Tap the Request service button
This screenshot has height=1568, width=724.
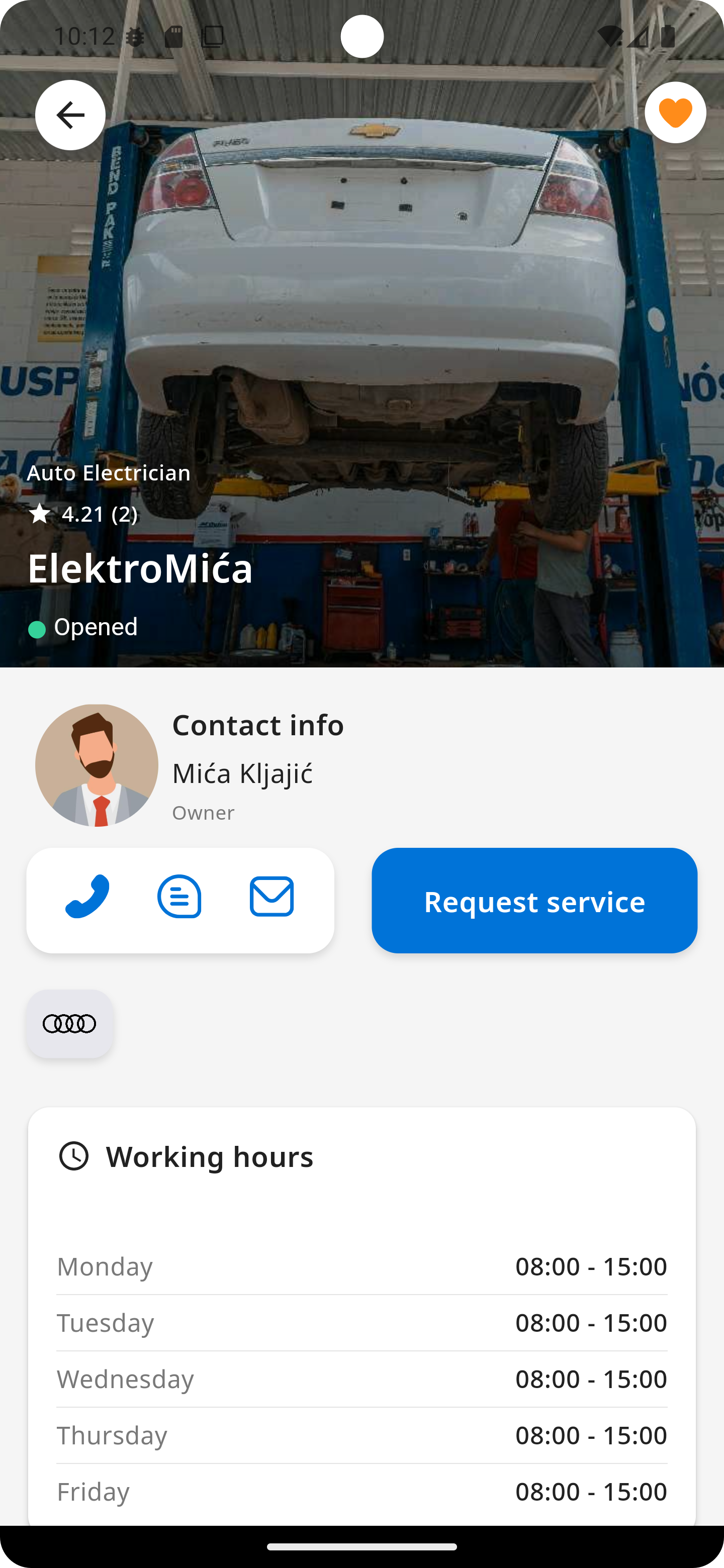click(x=534, y=901)
